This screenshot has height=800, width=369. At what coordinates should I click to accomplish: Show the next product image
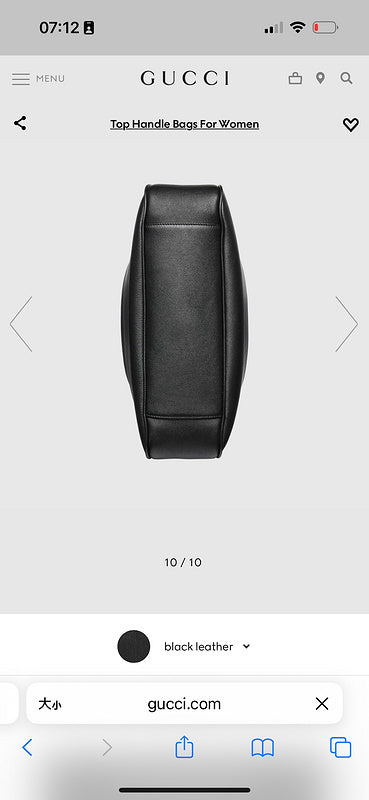[347, 324]
